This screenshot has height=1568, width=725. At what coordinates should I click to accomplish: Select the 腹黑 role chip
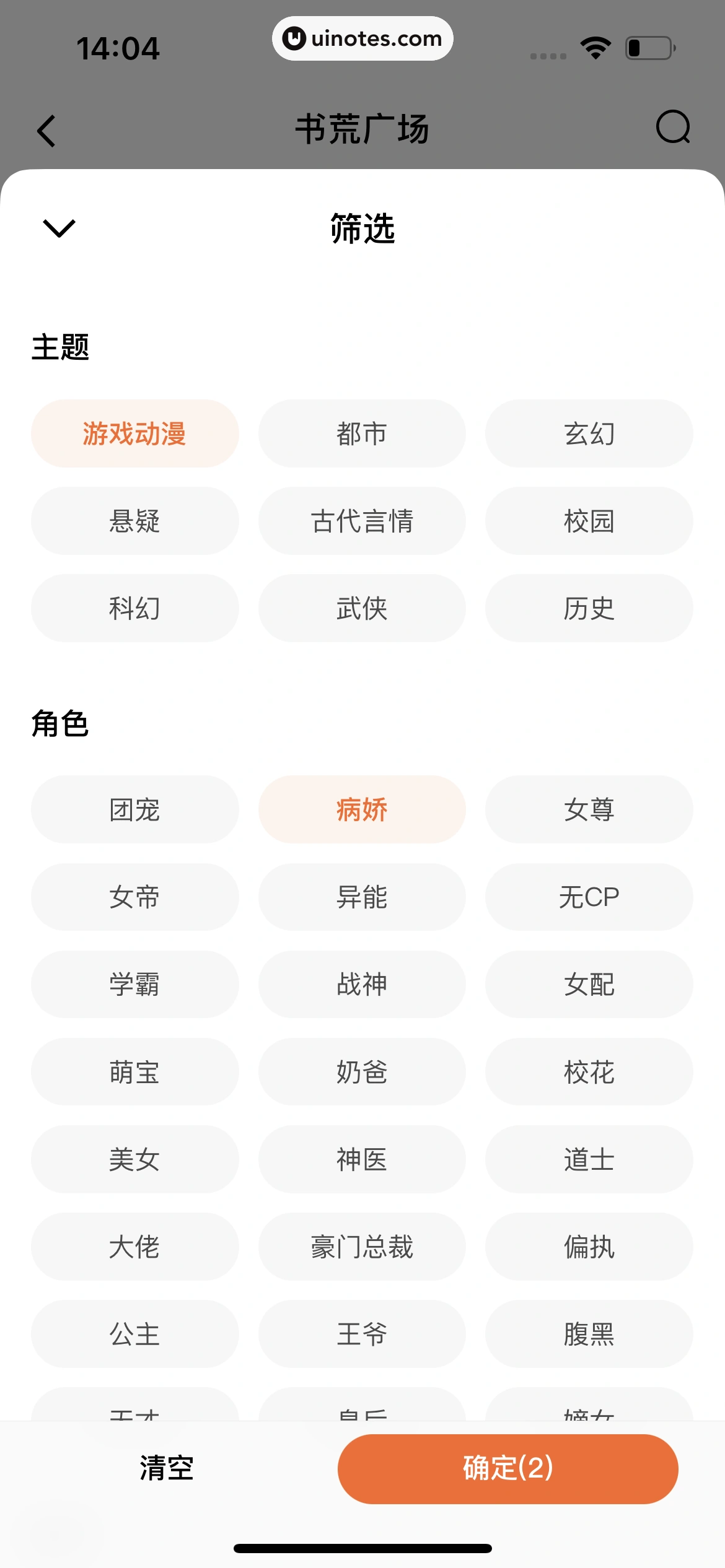coord(589,1334)
